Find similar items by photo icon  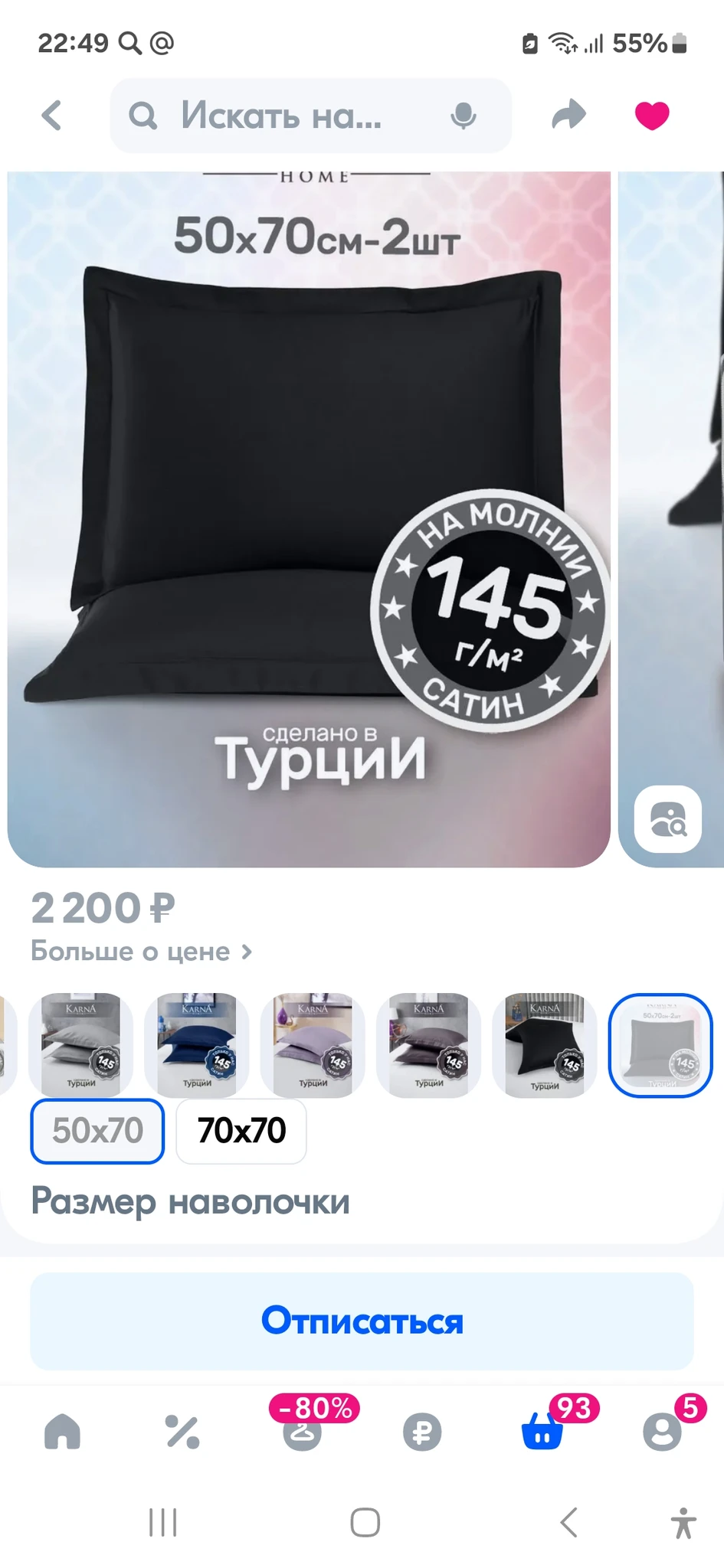668,819
